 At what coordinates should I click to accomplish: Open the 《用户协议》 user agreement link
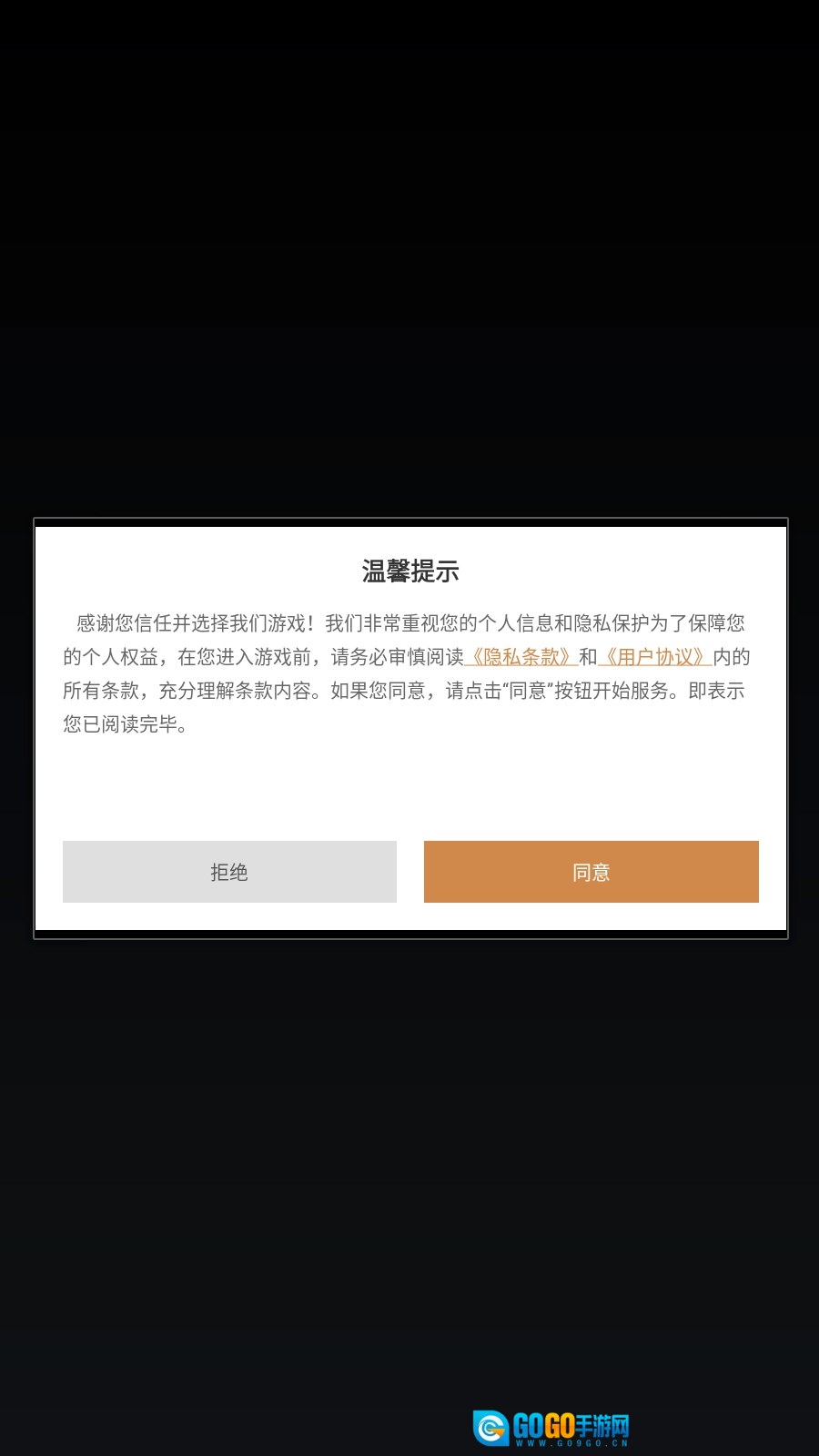coord(654,657)
